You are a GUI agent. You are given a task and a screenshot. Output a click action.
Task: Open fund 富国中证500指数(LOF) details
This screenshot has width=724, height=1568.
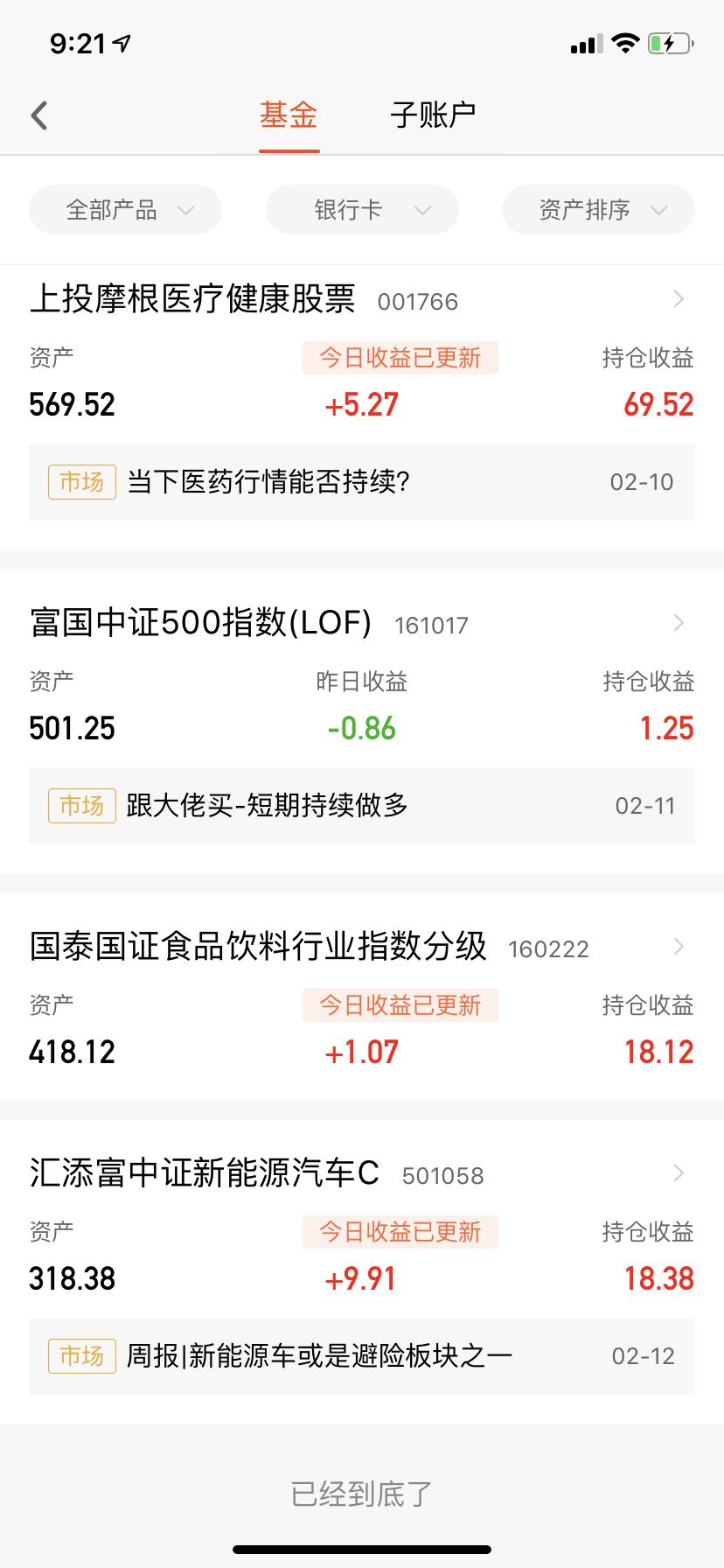coord(362,623)
